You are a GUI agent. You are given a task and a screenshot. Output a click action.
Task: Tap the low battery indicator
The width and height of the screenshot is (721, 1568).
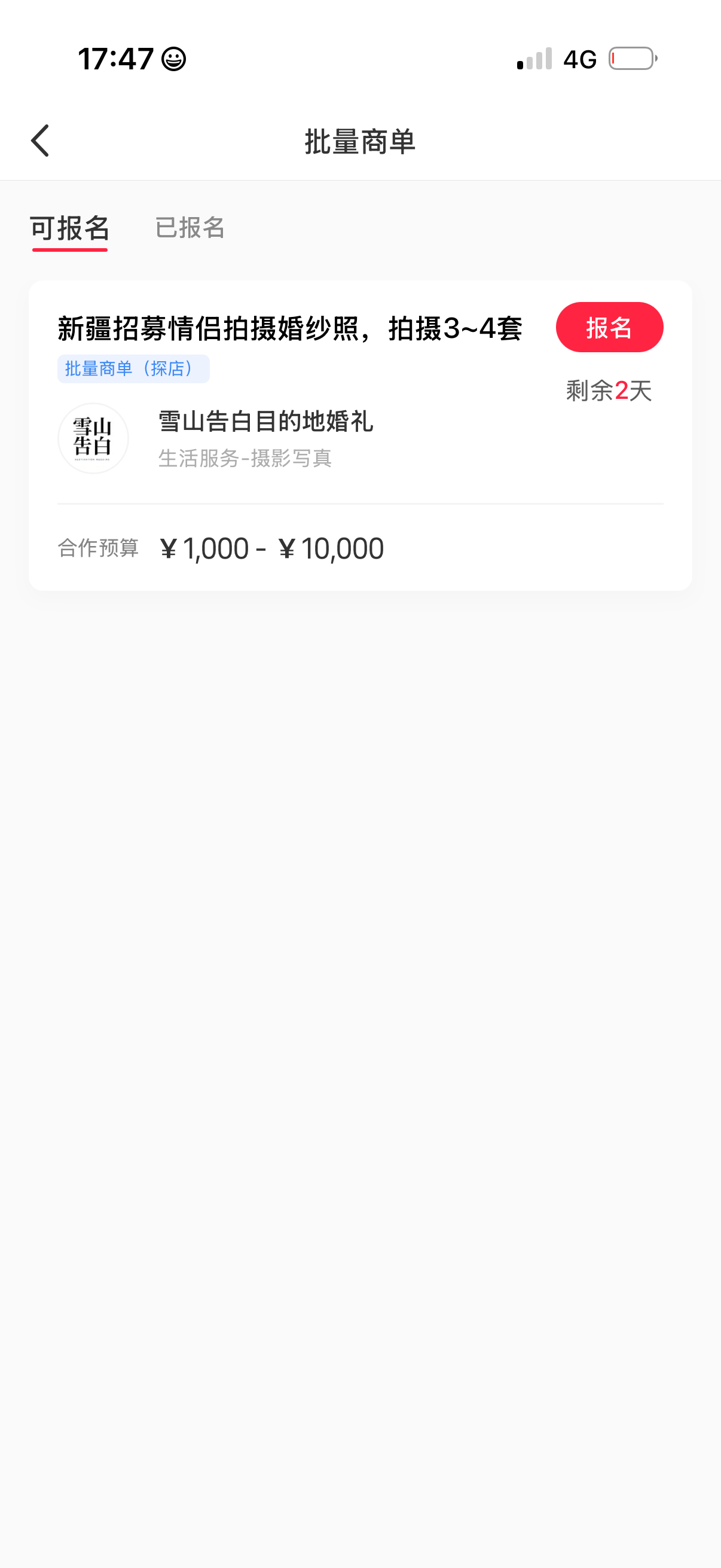point(633,58)
